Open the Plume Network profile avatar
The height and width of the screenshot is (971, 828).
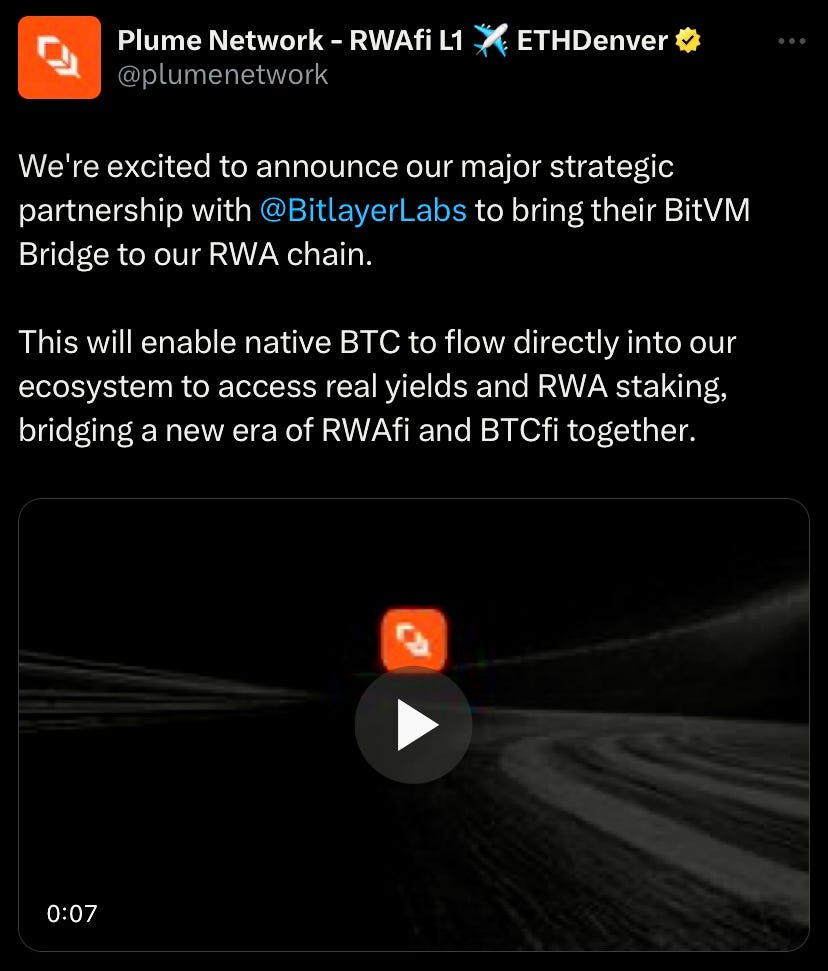pyautogui.click(x=60, y=57)
